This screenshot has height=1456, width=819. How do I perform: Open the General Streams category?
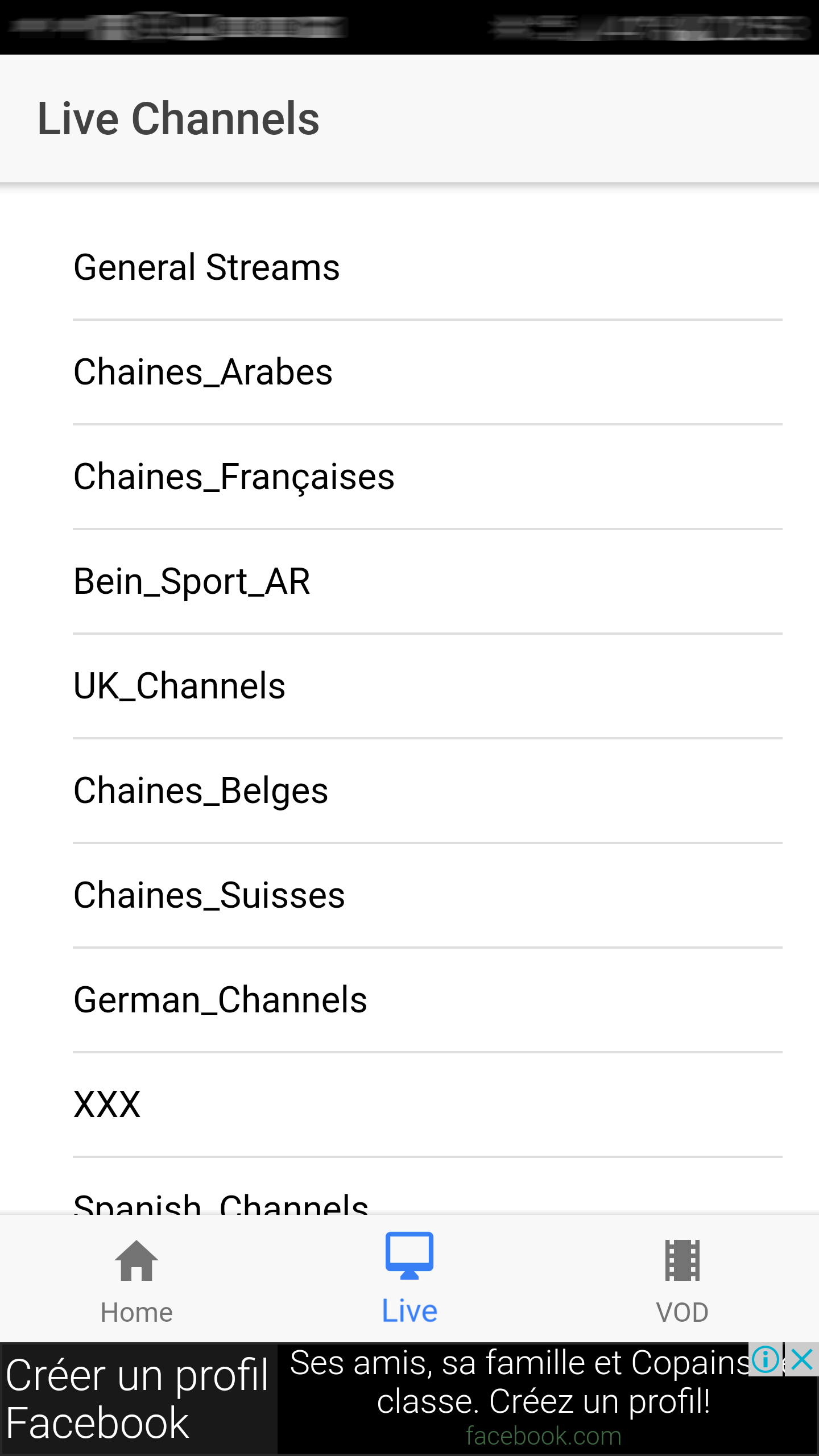[x=206, y=267]
